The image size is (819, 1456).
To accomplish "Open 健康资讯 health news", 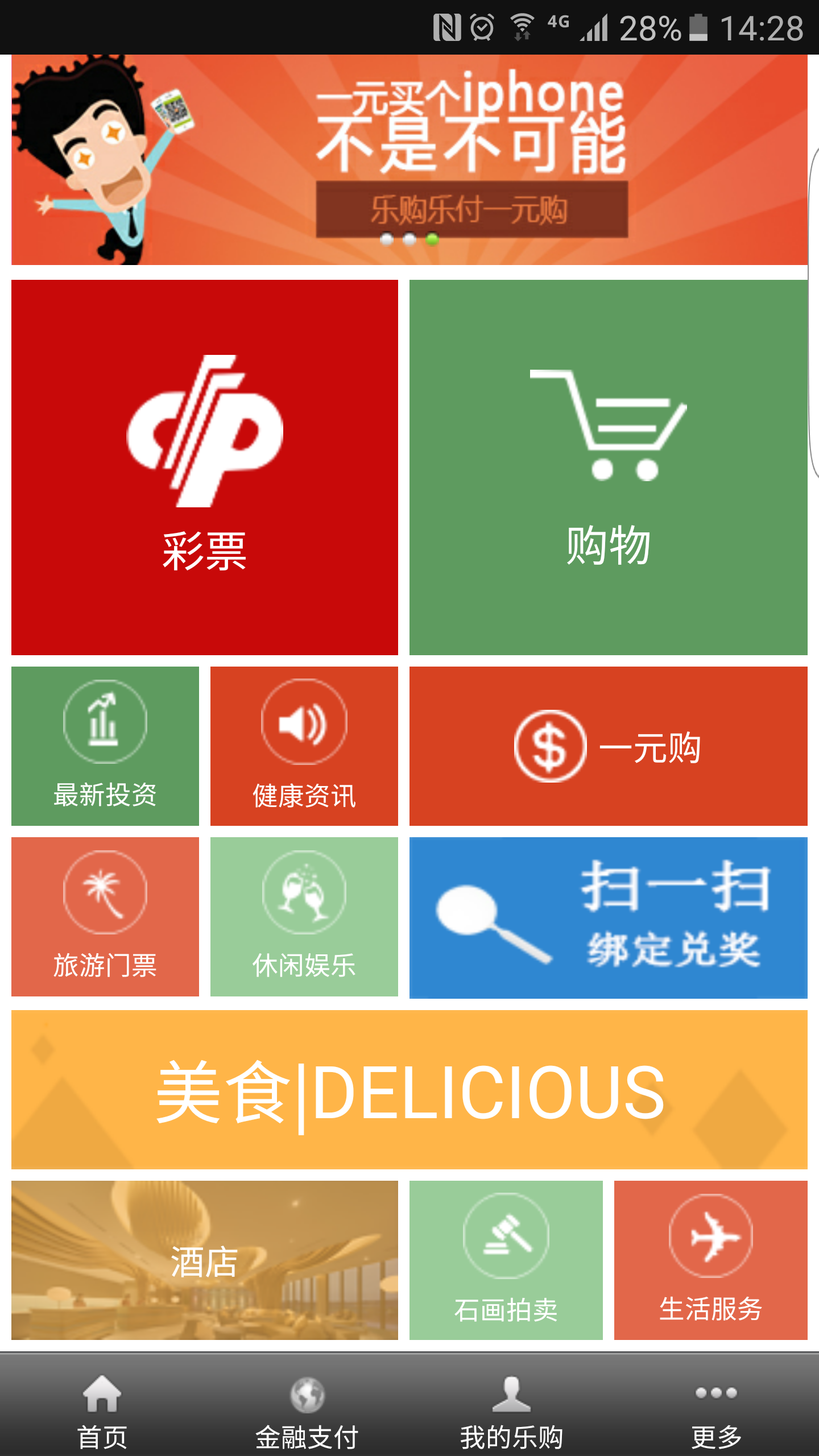I will tap(304, 745).
